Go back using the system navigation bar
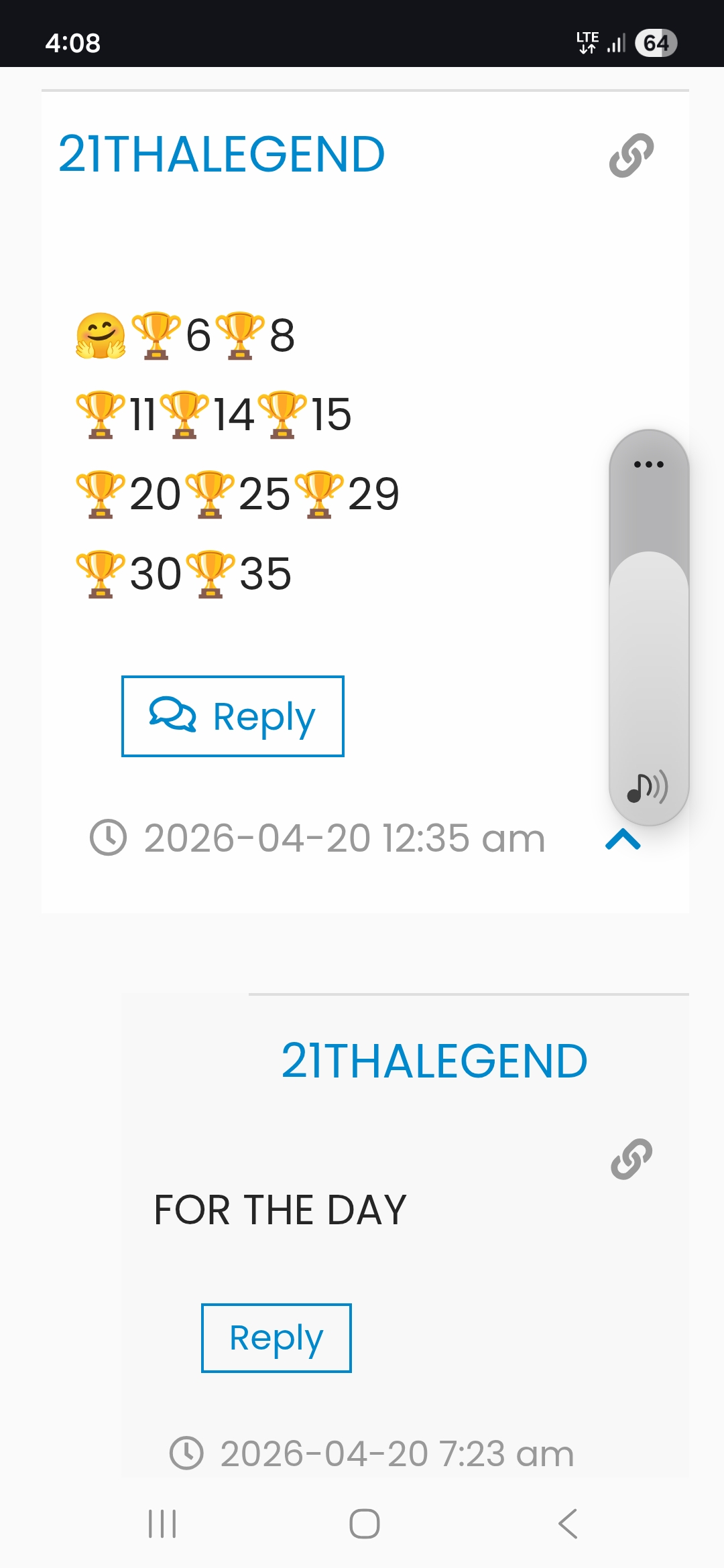 click(567, 1524)
